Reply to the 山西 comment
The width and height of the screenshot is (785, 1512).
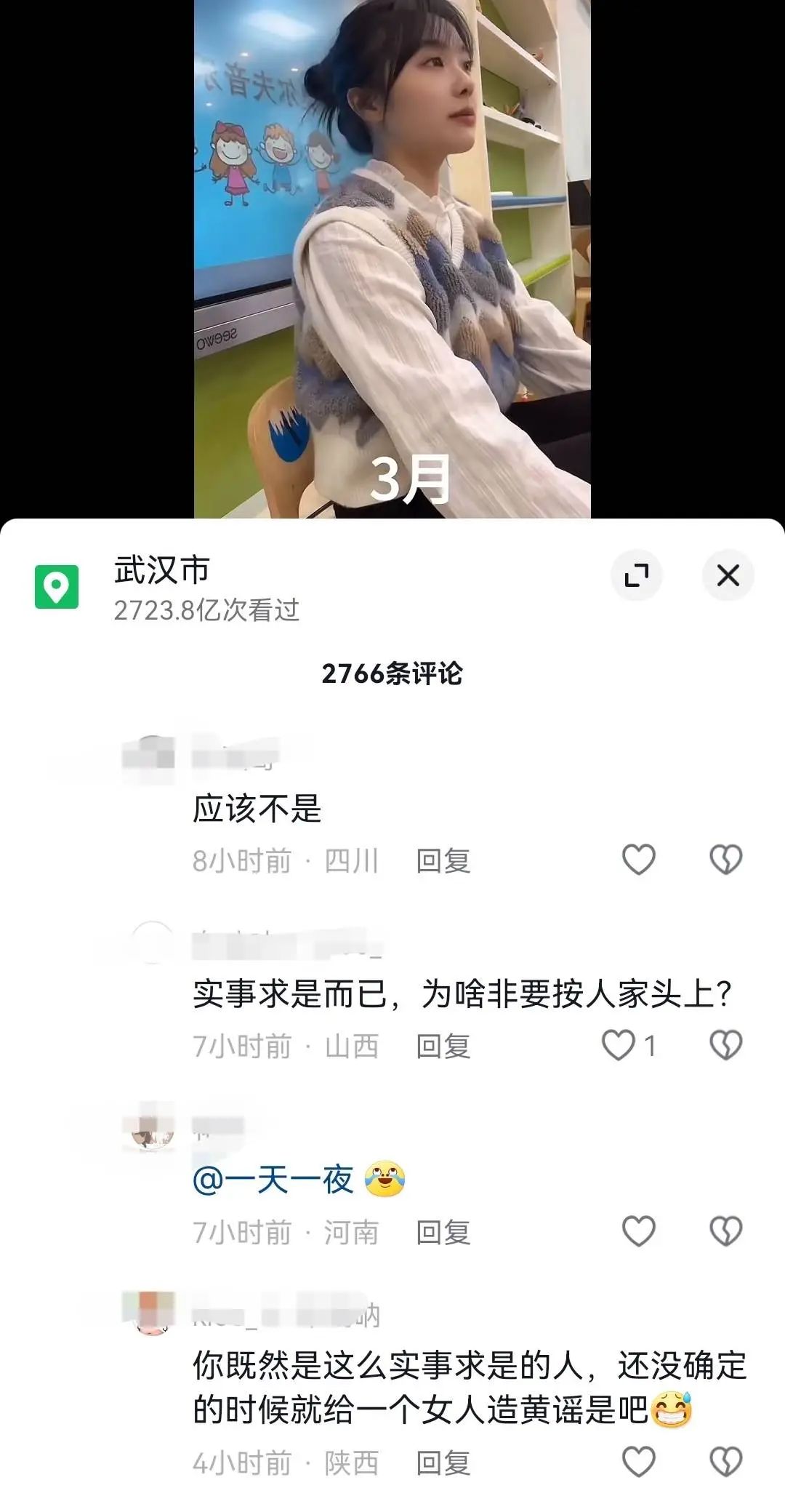[x=443, y=1047]
